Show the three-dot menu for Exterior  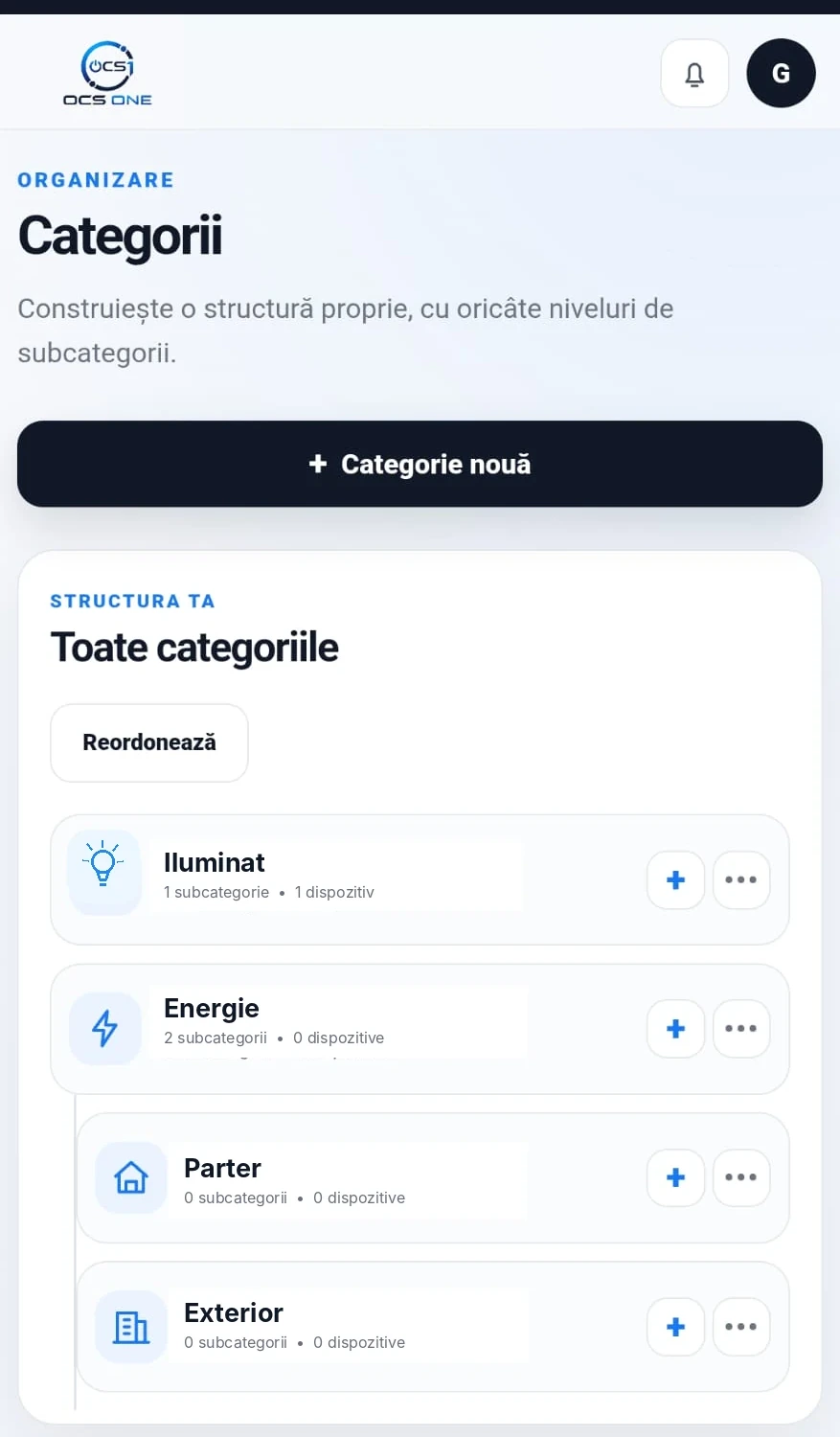(741, 1327)
